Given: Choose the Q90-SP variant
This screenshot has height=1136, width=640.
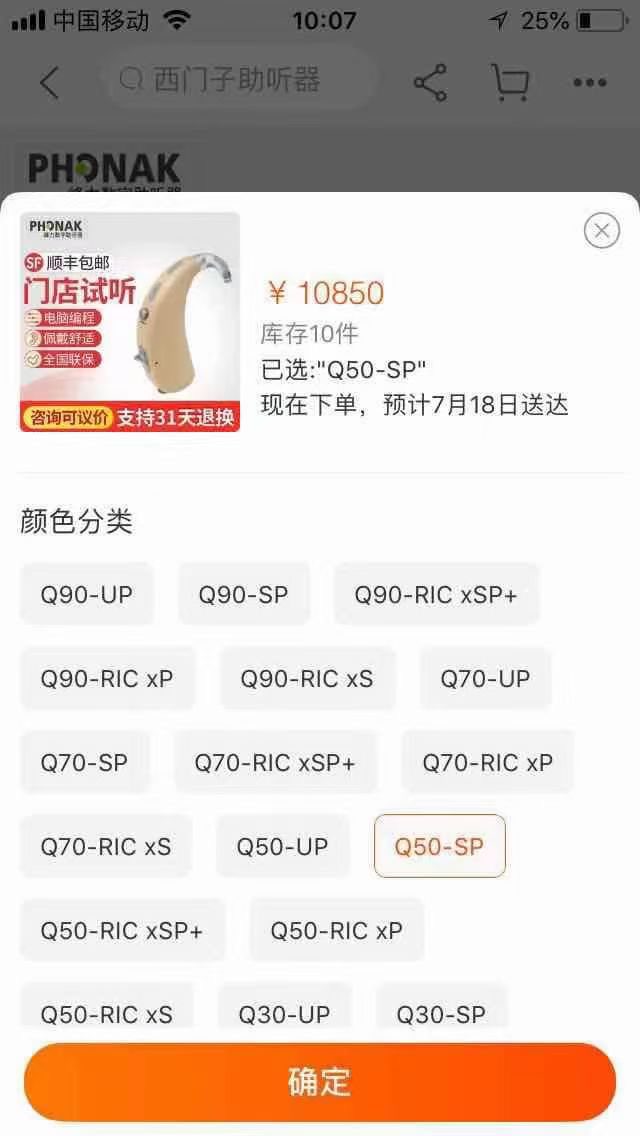Looking at the screenshot, I should [243, 594].
